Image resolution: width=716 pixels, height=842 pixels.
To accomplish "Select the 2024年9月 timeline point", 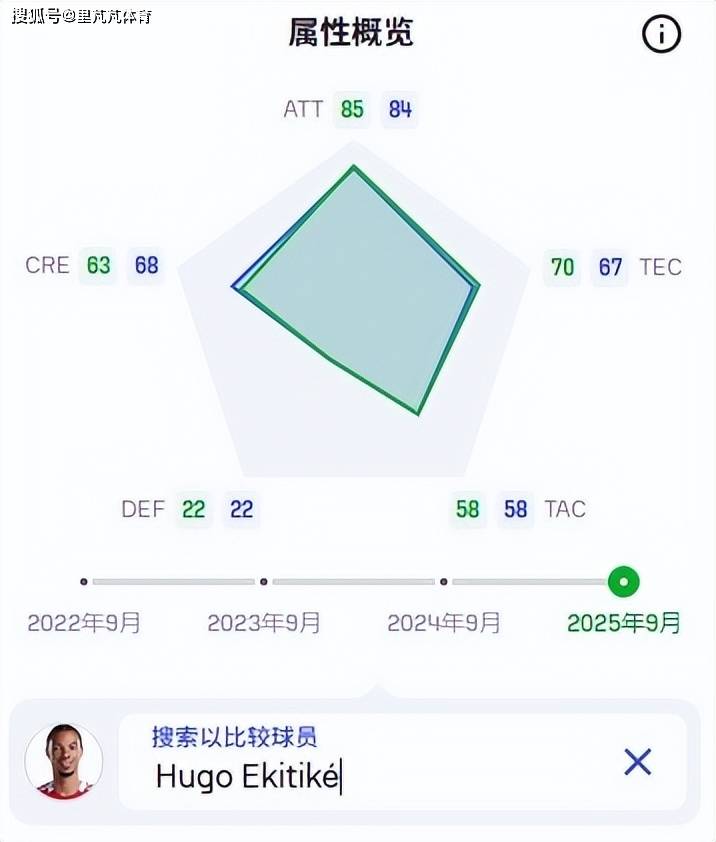I will tap(444, 581).
